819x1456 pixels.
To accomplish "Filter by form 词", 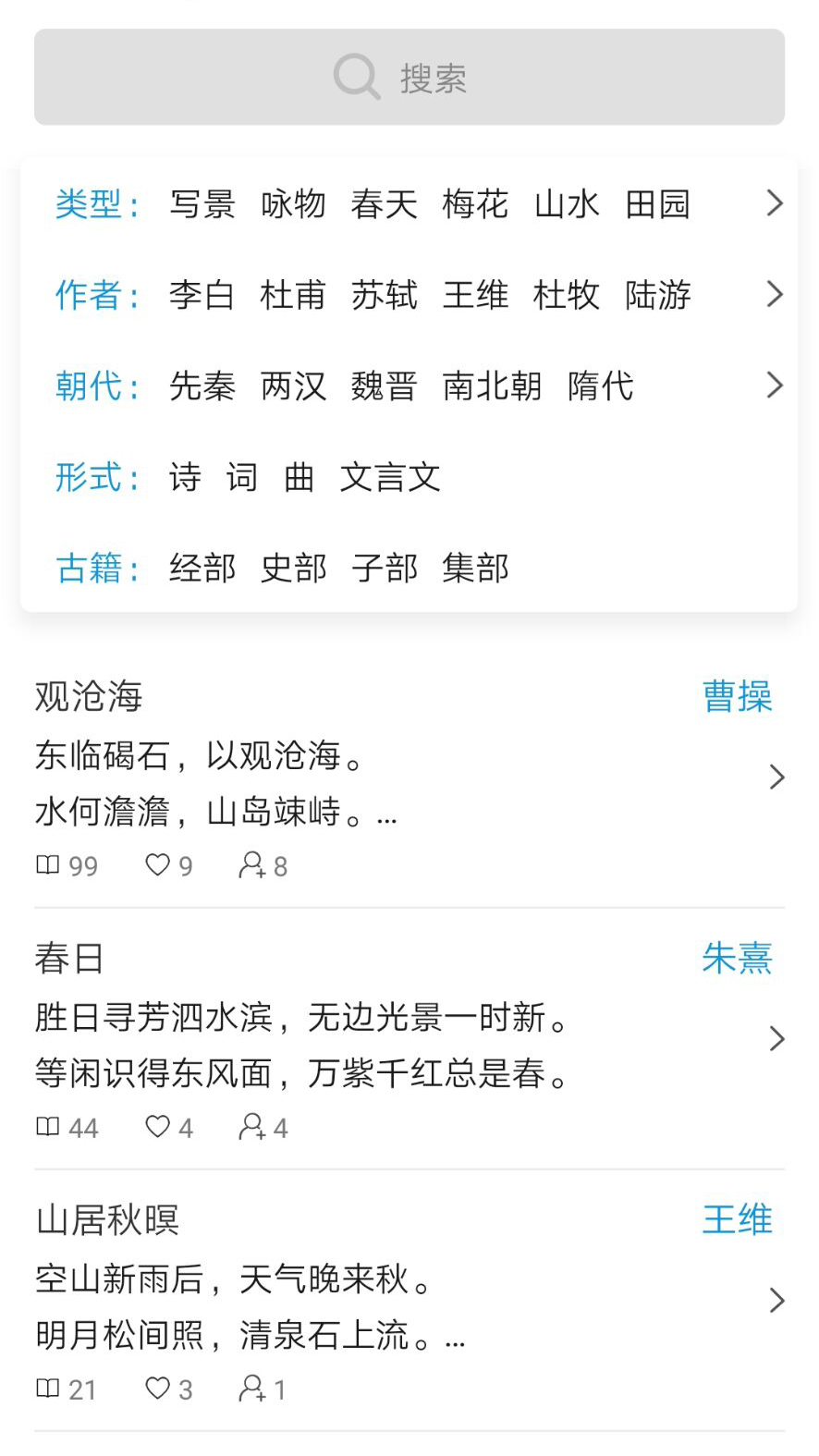I will 241,477.
